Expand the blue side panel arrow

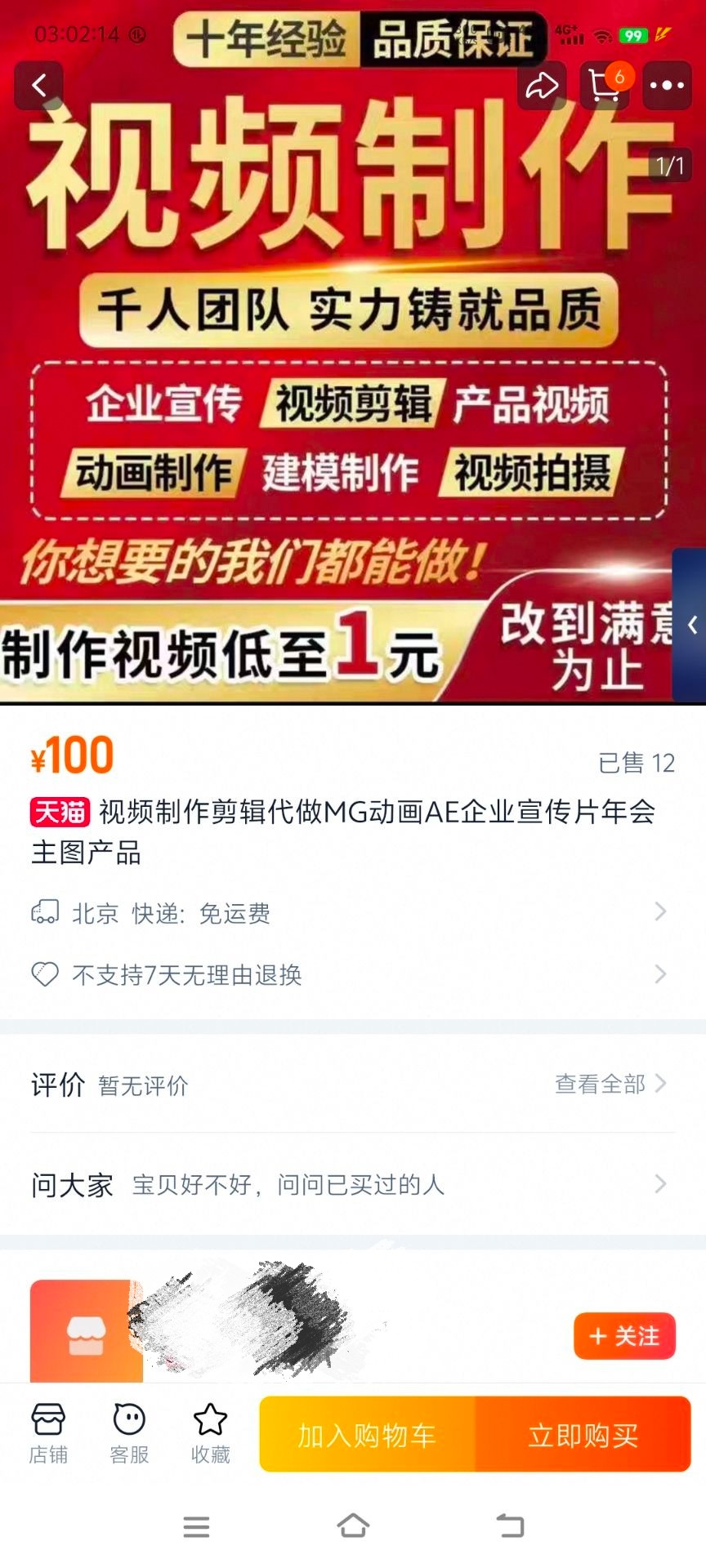coord(690,625)
